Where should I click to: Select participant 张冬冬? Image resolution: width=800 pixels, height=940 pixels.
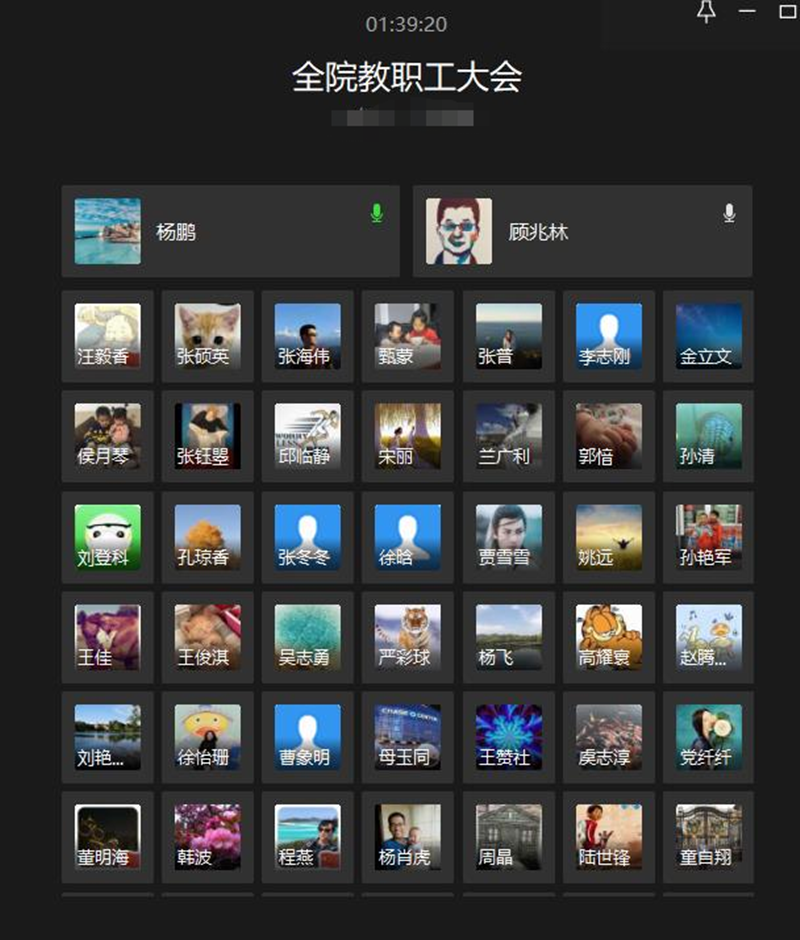[308, 537]
